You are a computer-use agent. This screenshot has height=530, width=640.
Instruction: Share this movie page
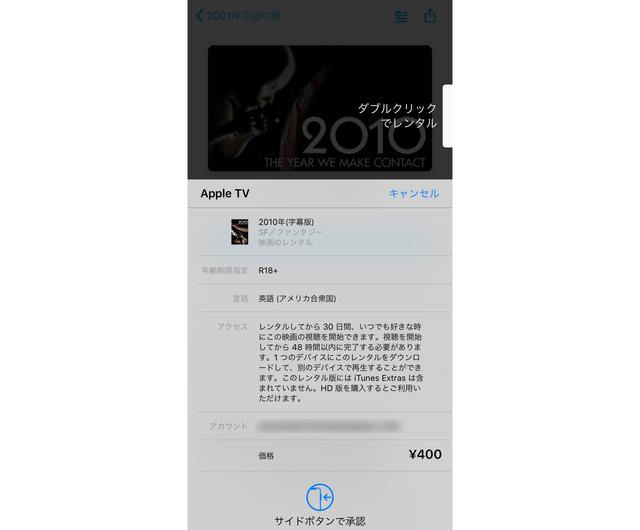(x=431, y=16)
